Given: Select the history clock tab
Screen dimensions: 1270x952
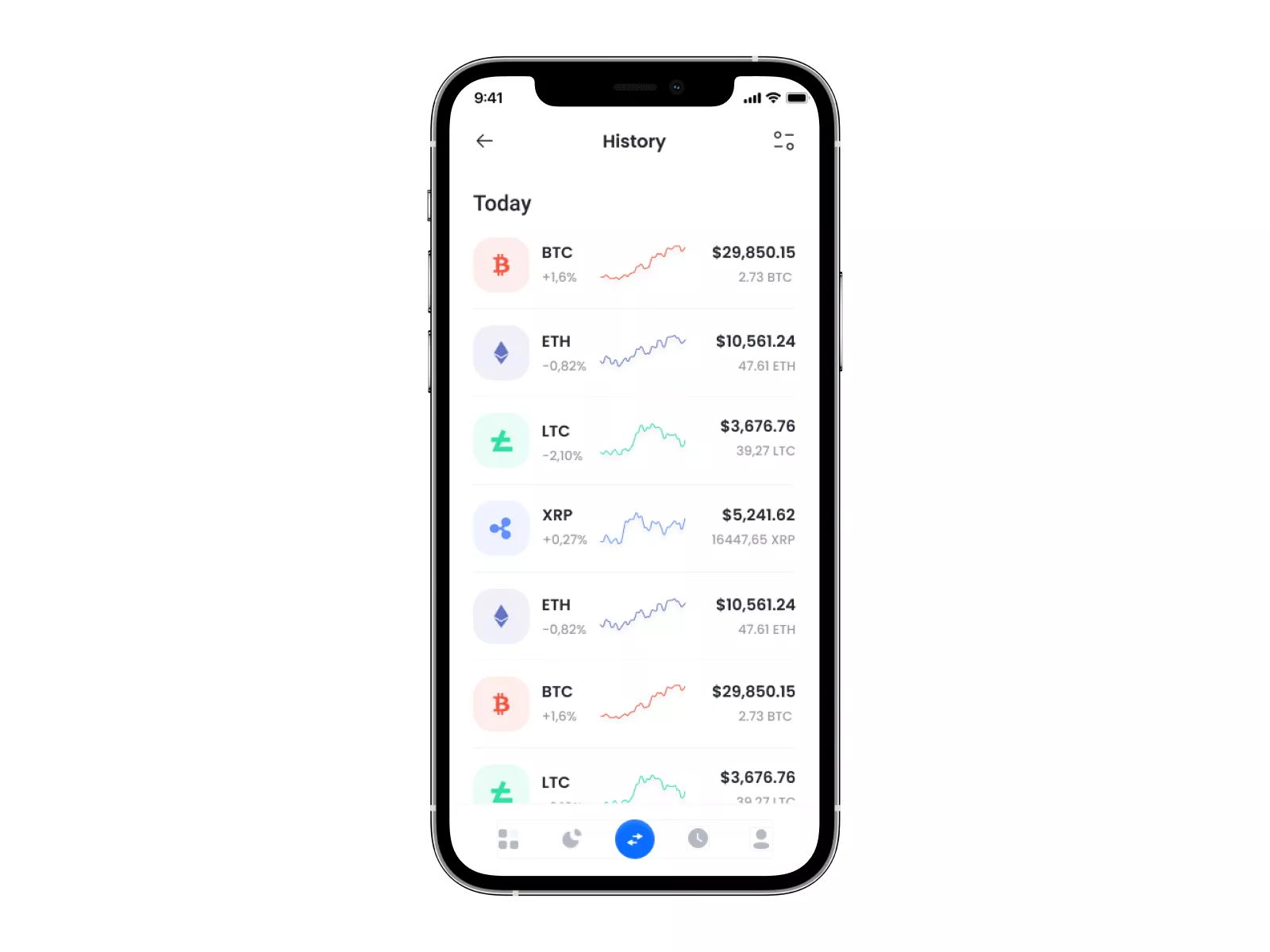Looking at the screenshot, I should [x=698, y=839].
